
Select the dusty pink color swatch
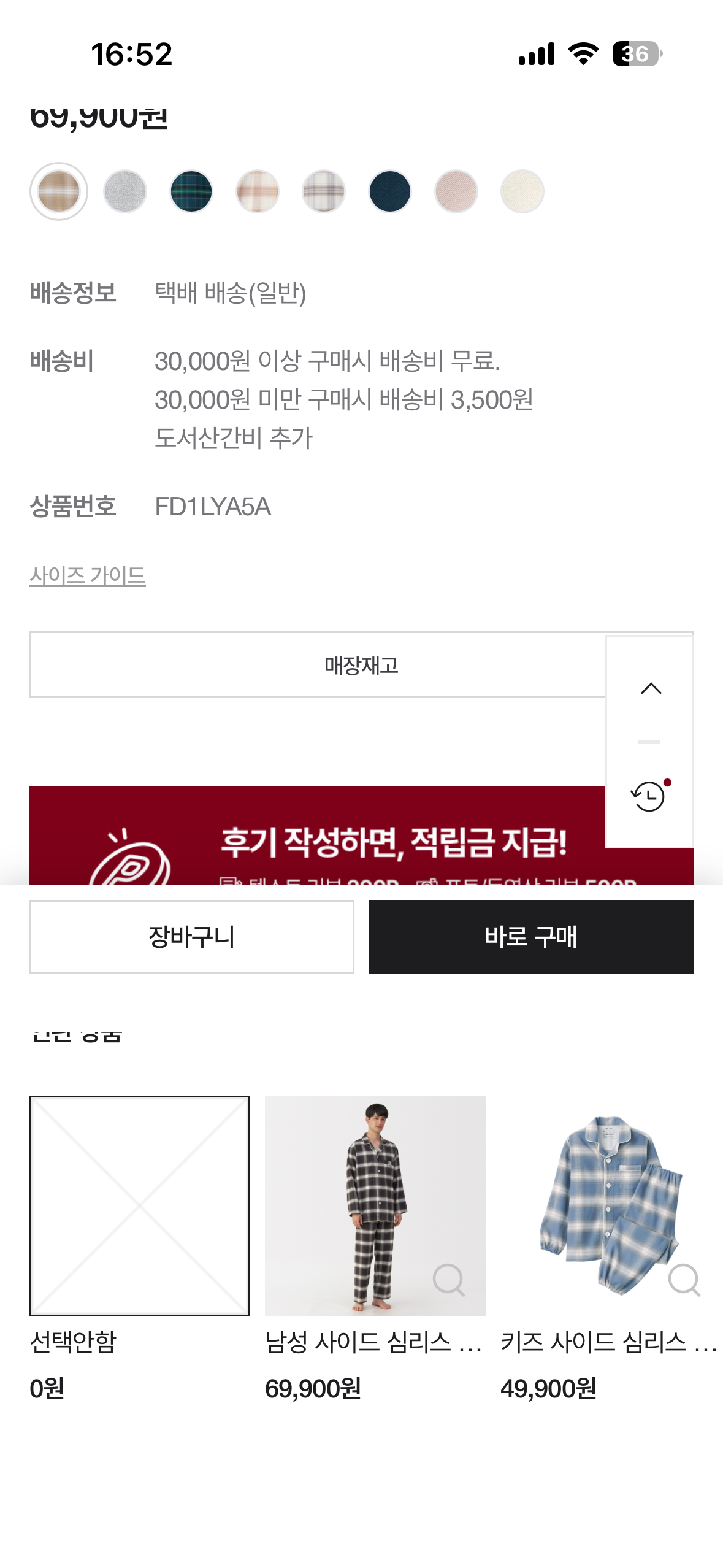456,191
